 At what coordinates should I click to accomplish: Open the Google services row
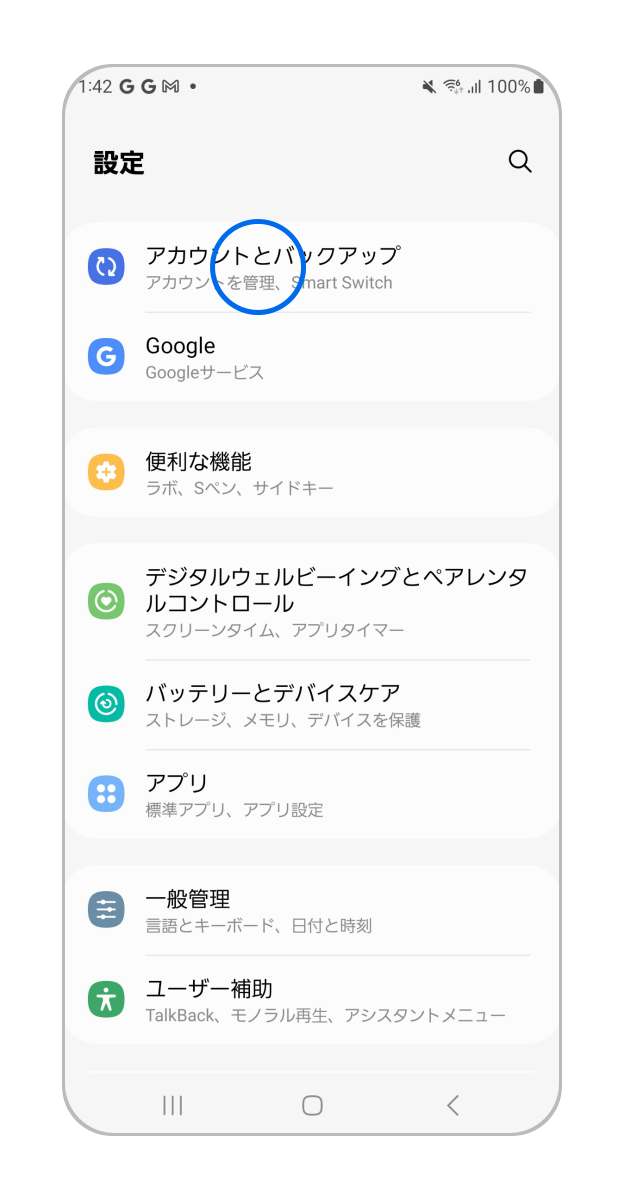[310, 357]
